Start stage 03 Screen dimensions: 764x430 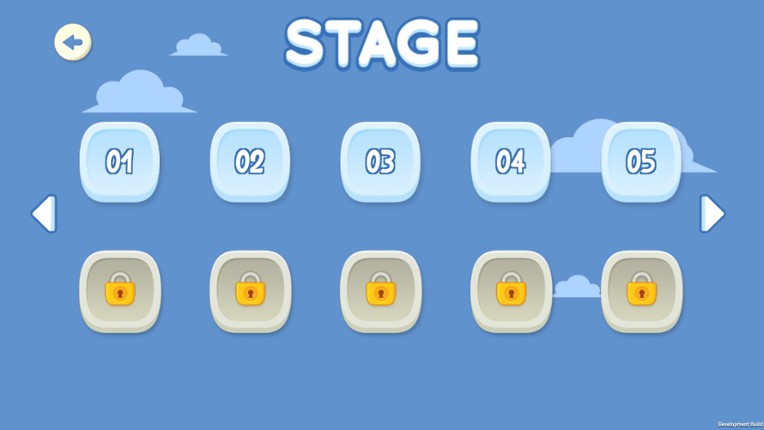pos(380,162)
